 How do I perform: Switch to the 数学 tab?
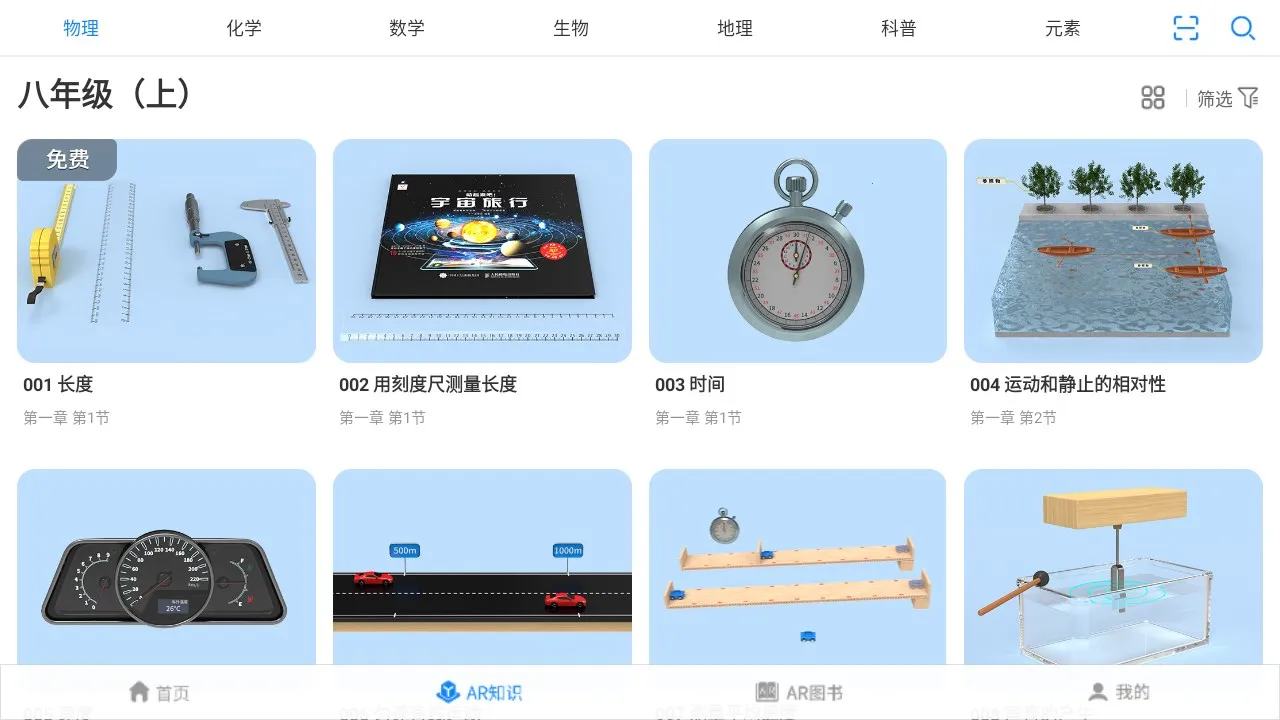click(x=407, y=28)
